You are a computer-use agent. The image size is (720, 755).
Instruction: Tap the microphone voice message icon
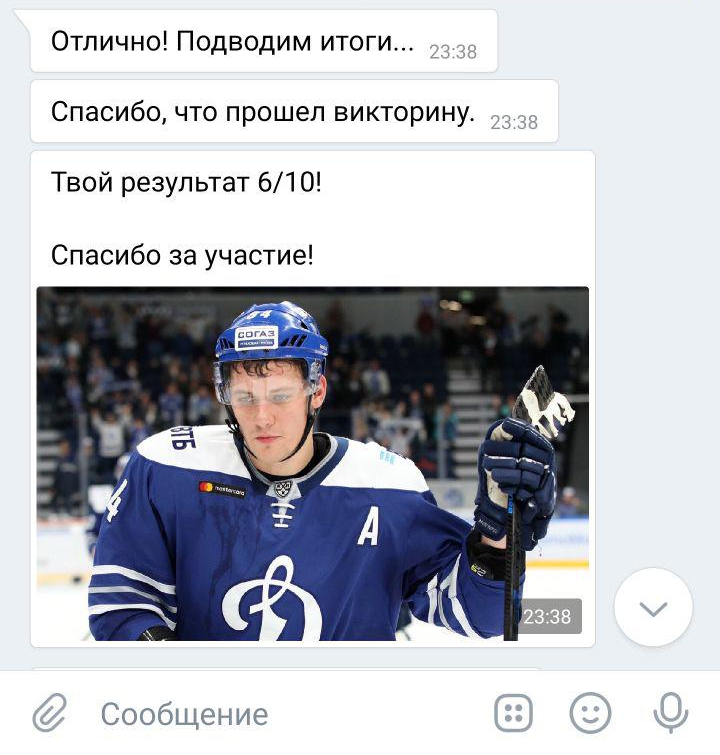[x=670, y=714]
